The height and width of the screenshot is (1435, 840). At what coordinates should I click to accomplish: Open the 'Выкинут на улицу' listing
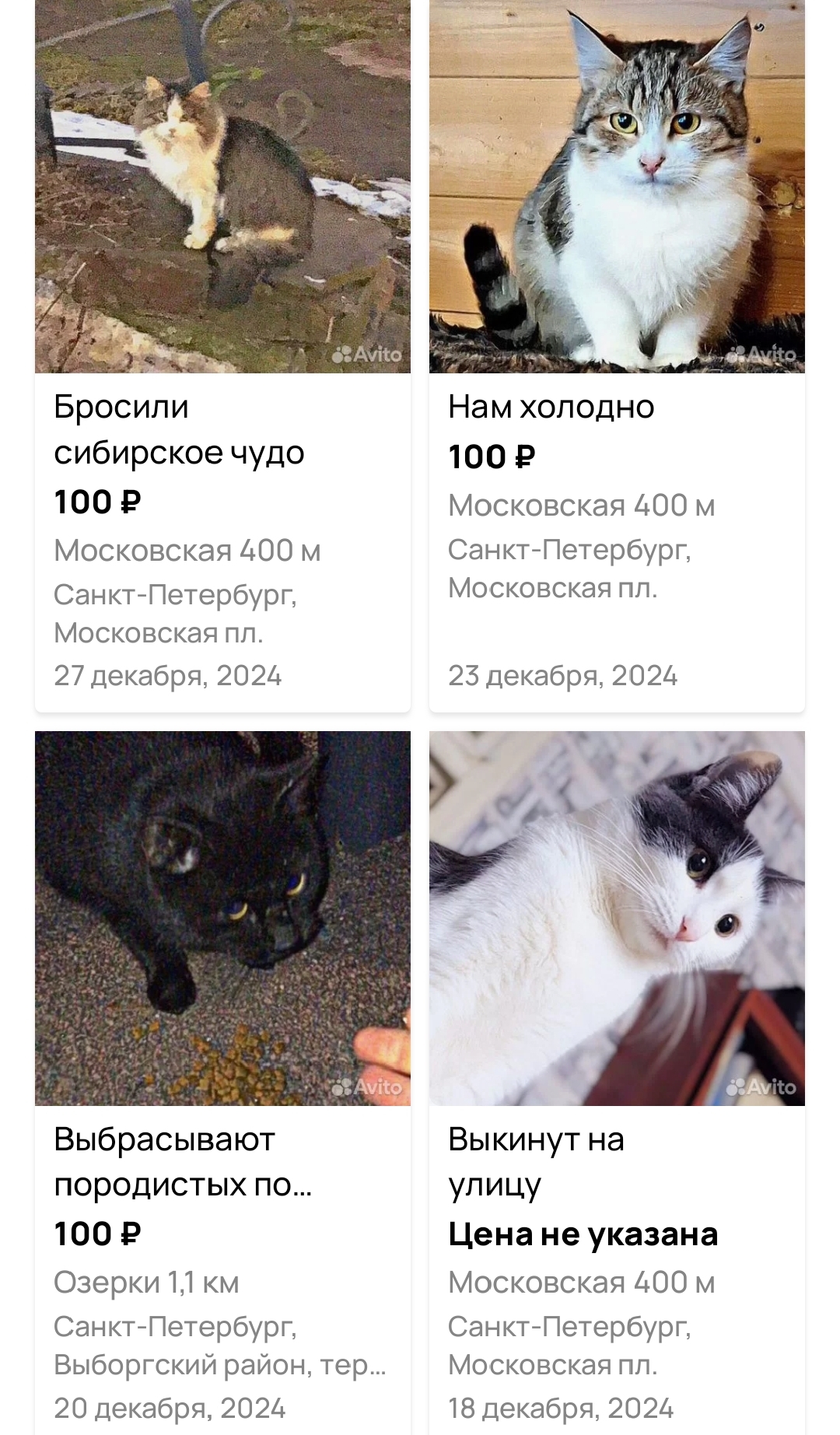coord(536,1162)
